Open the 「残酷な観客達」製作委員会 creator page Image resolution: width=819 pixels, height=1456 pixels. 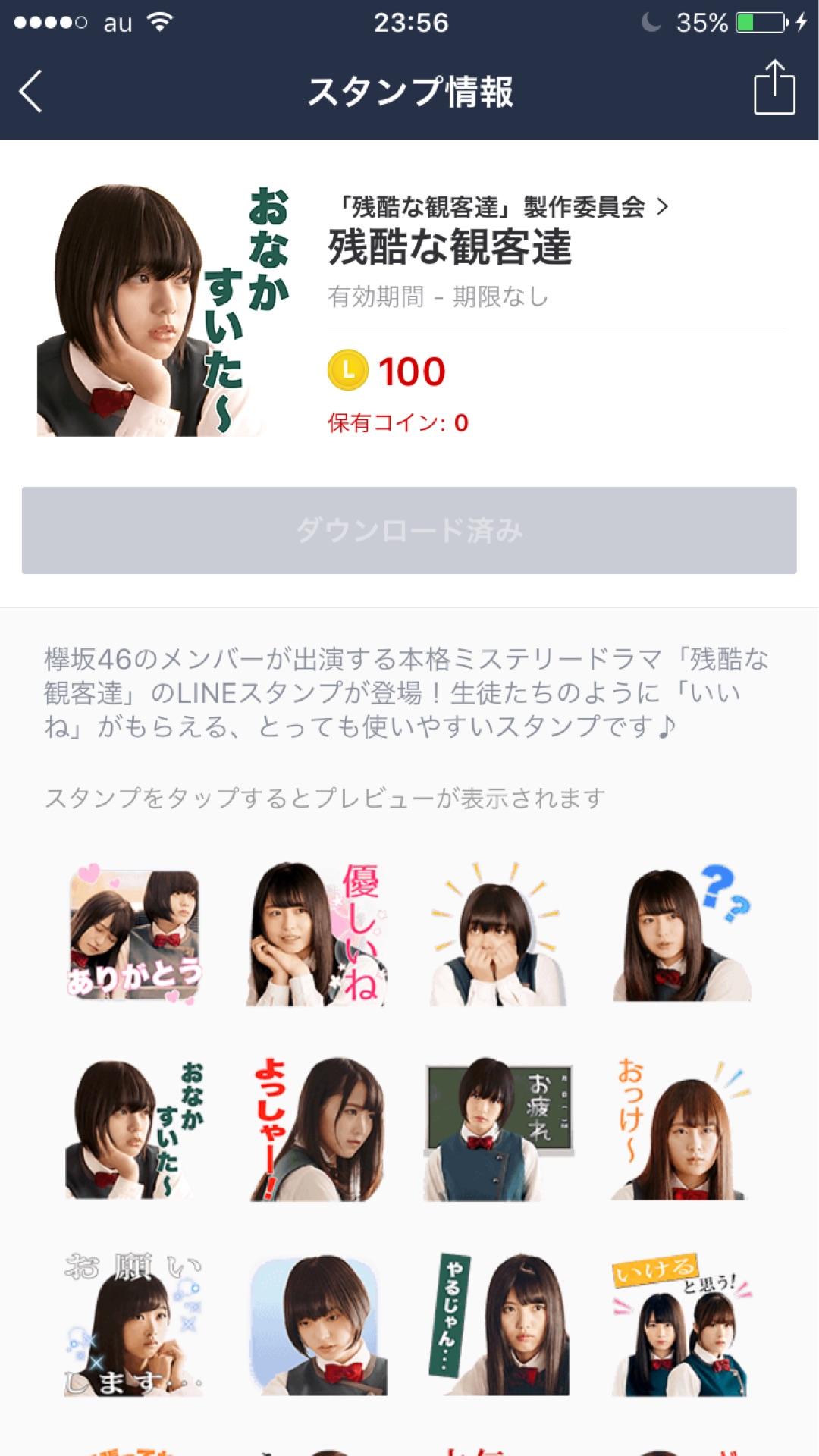[x=502, y=206]
